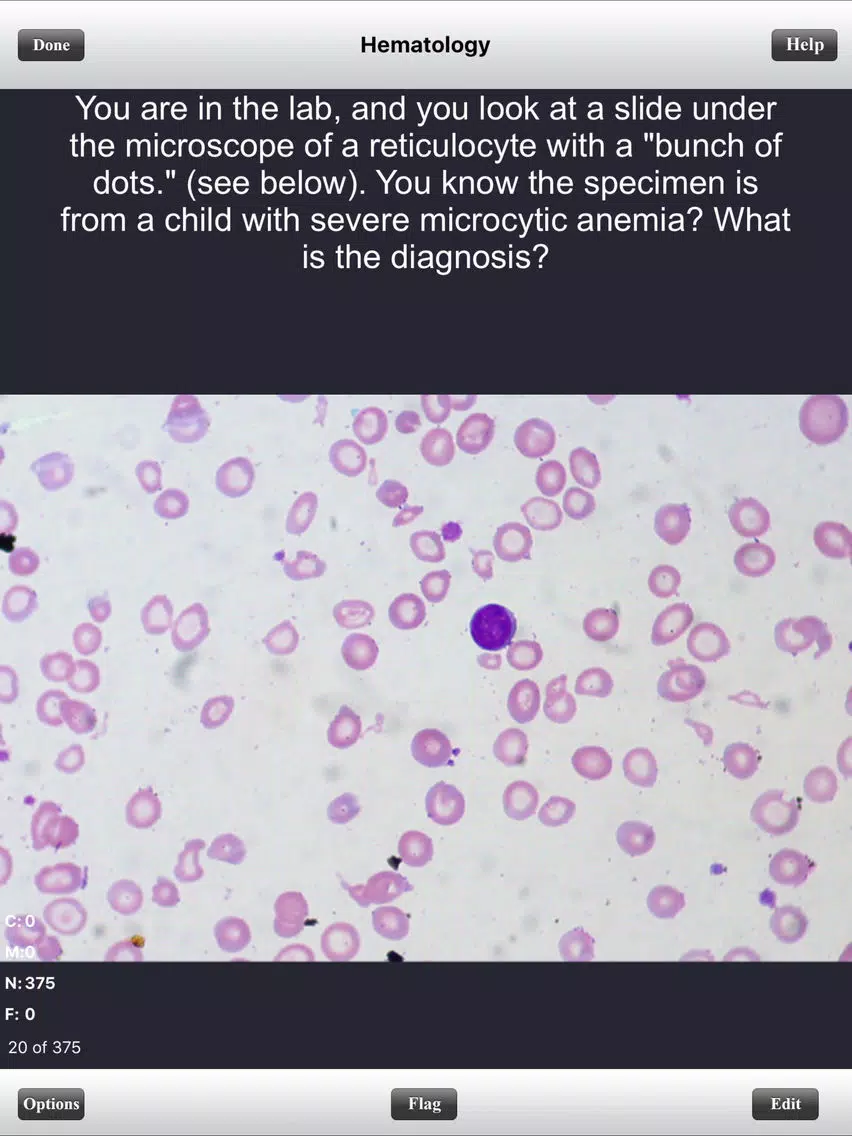Tap the Done button

tap(51, 45)
